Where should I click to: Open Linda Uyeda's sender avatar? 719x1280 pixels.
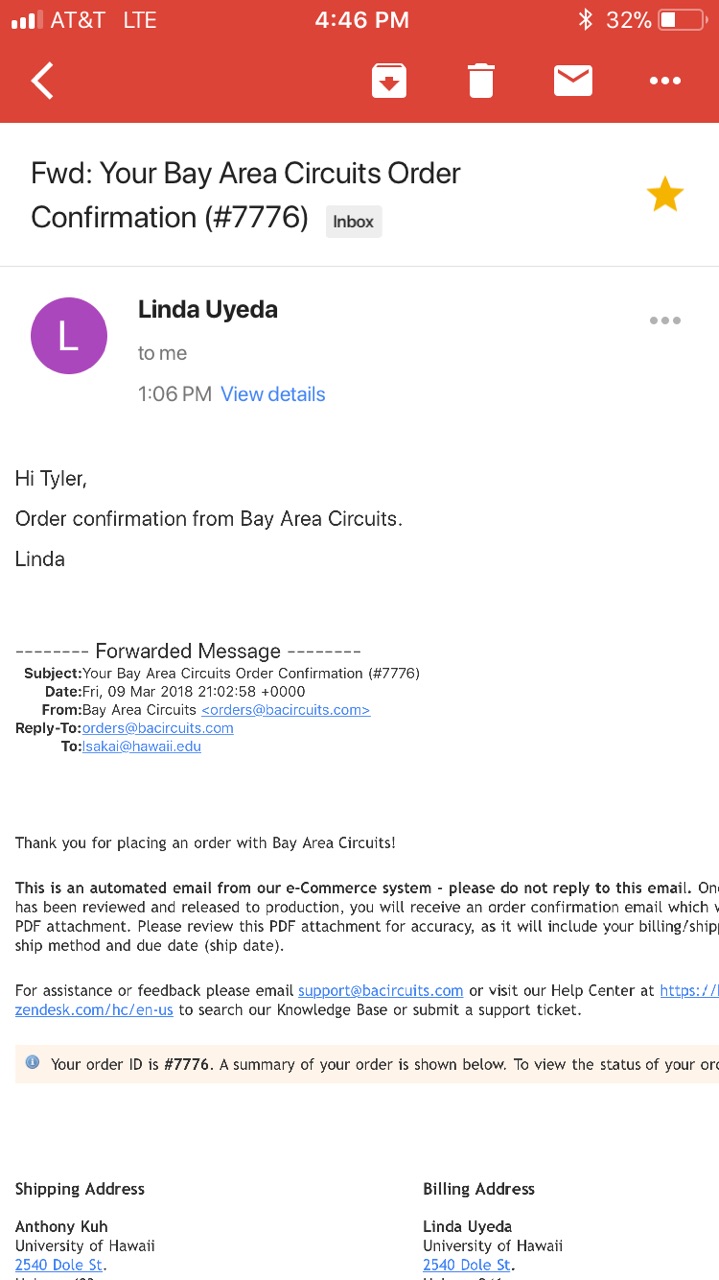69,336
